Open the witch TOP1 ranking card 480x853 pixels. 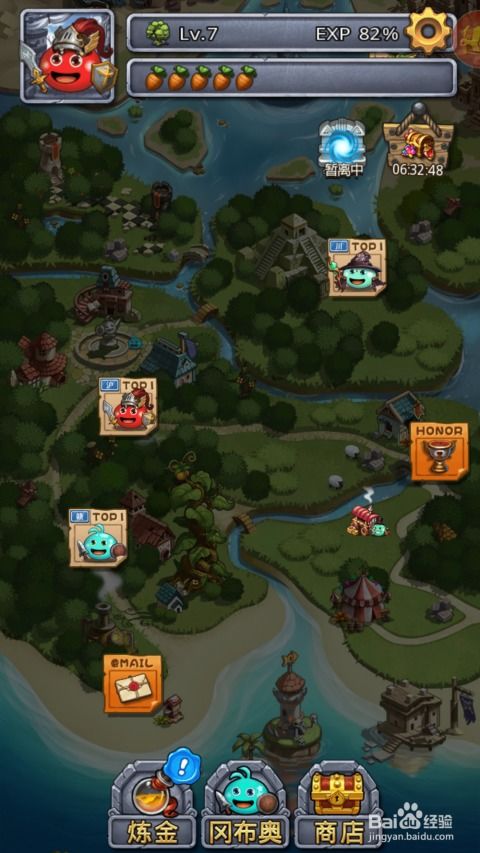tap(356, 267)
